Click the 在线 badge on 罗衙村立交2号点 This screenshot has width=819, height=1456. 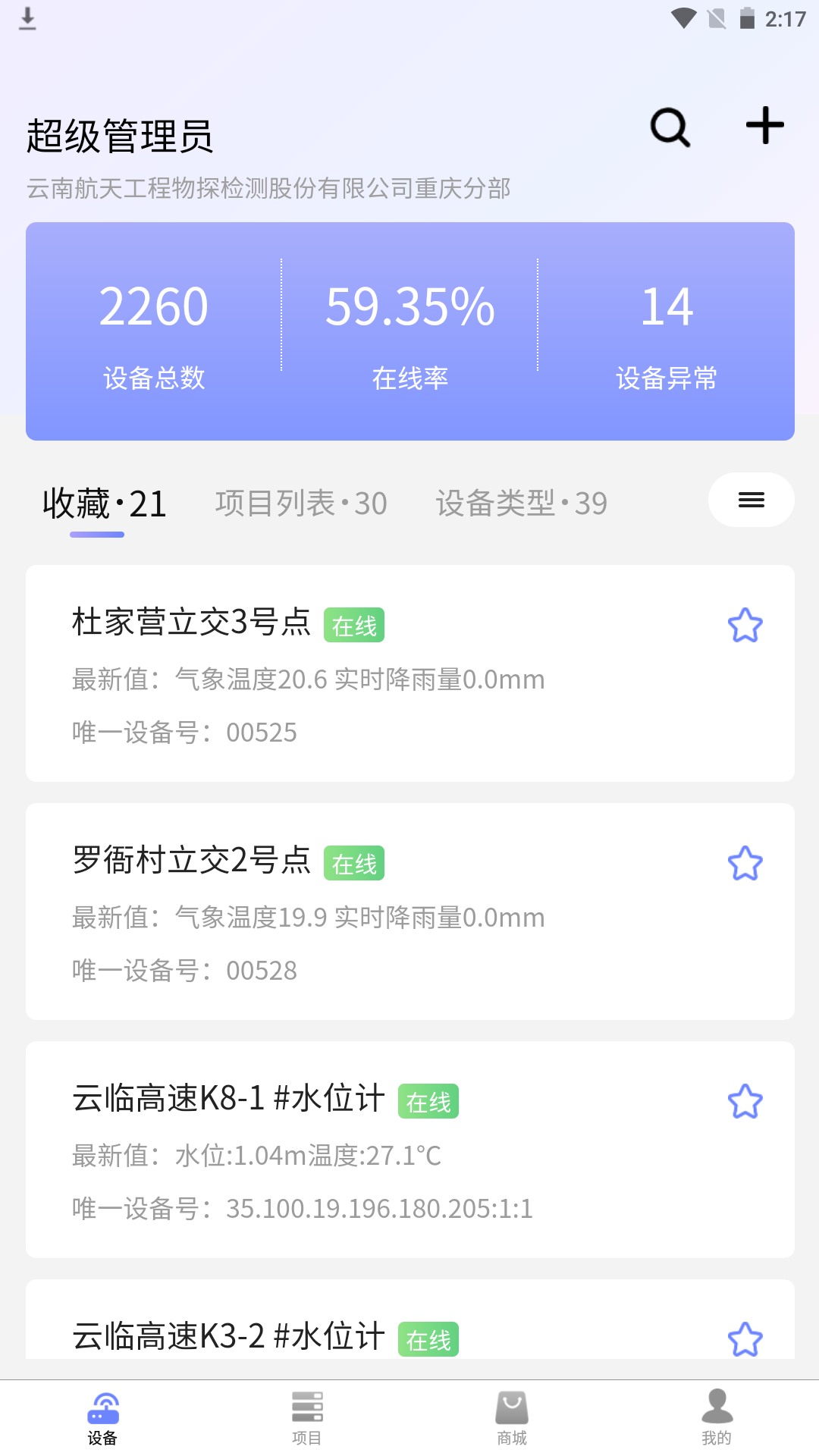[354, 863]
